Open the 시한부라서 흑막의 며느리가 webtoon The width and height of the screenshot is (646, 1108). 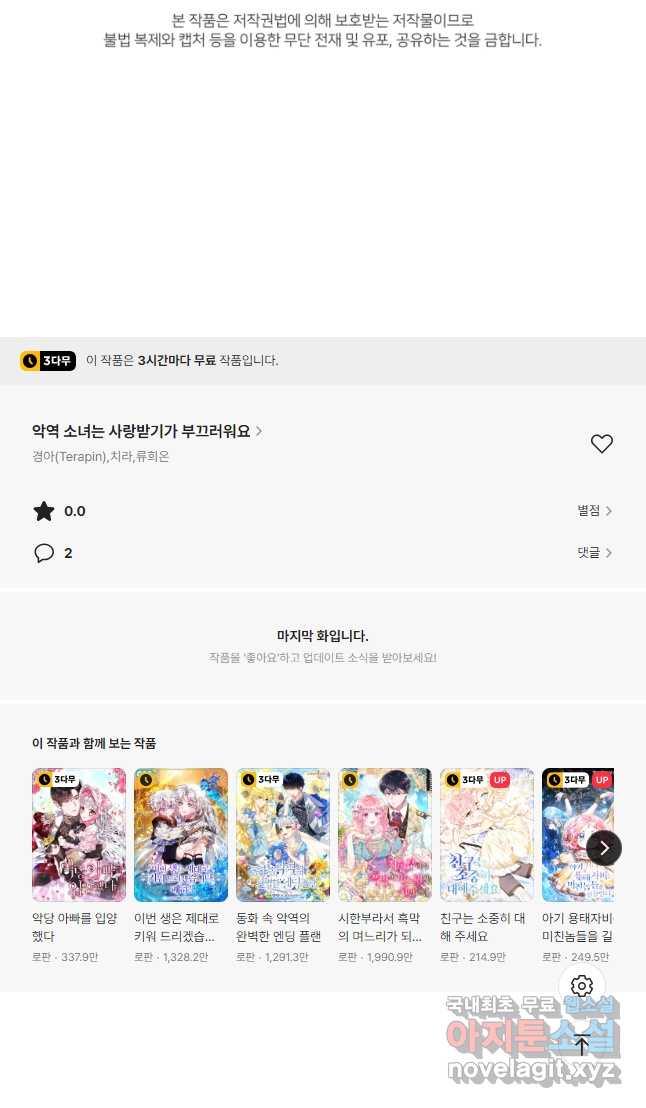coord(385,836)
